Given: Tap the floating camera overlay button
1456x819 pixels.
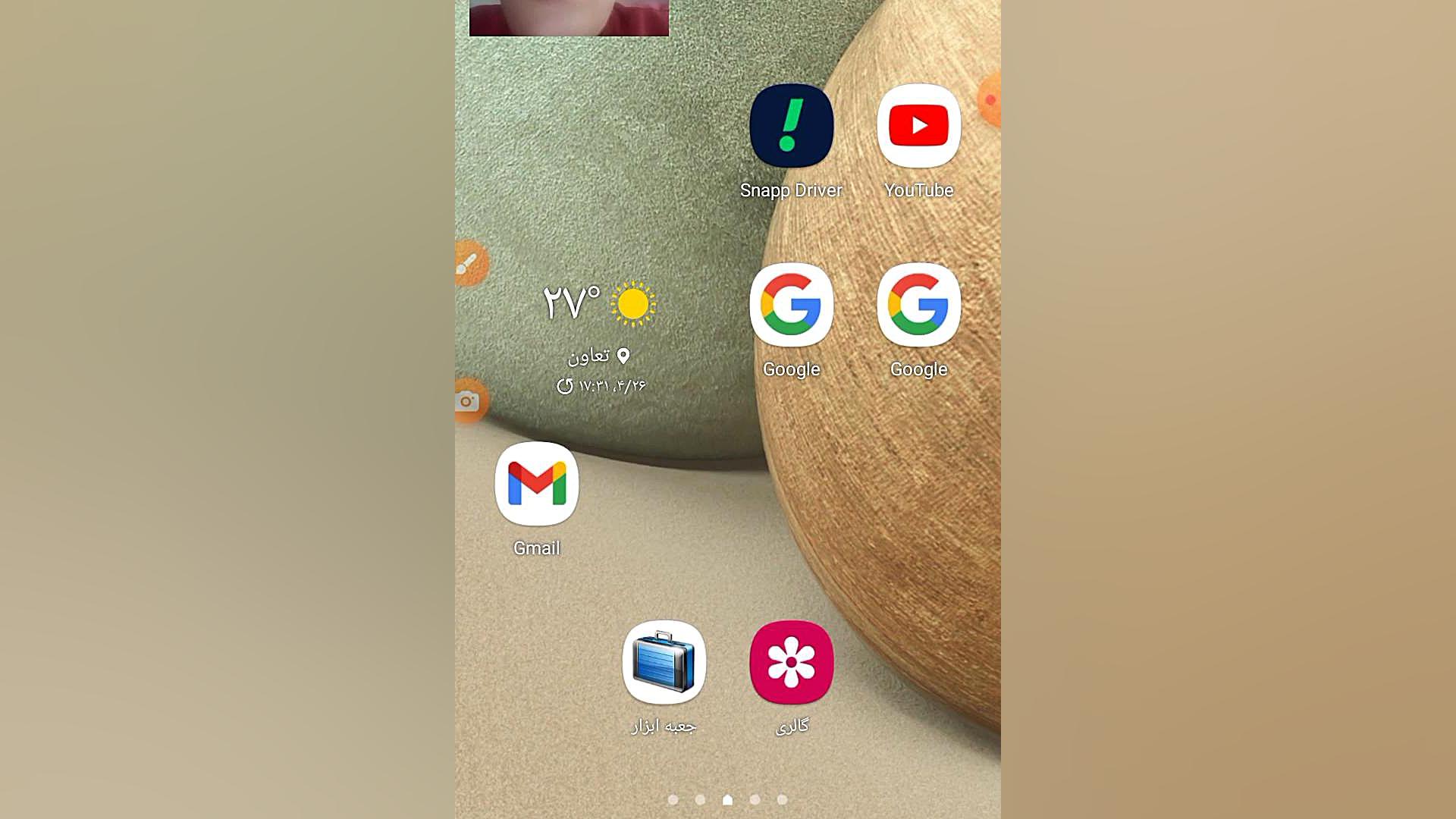Looking at the screenshot, I should tap(468, 401).
